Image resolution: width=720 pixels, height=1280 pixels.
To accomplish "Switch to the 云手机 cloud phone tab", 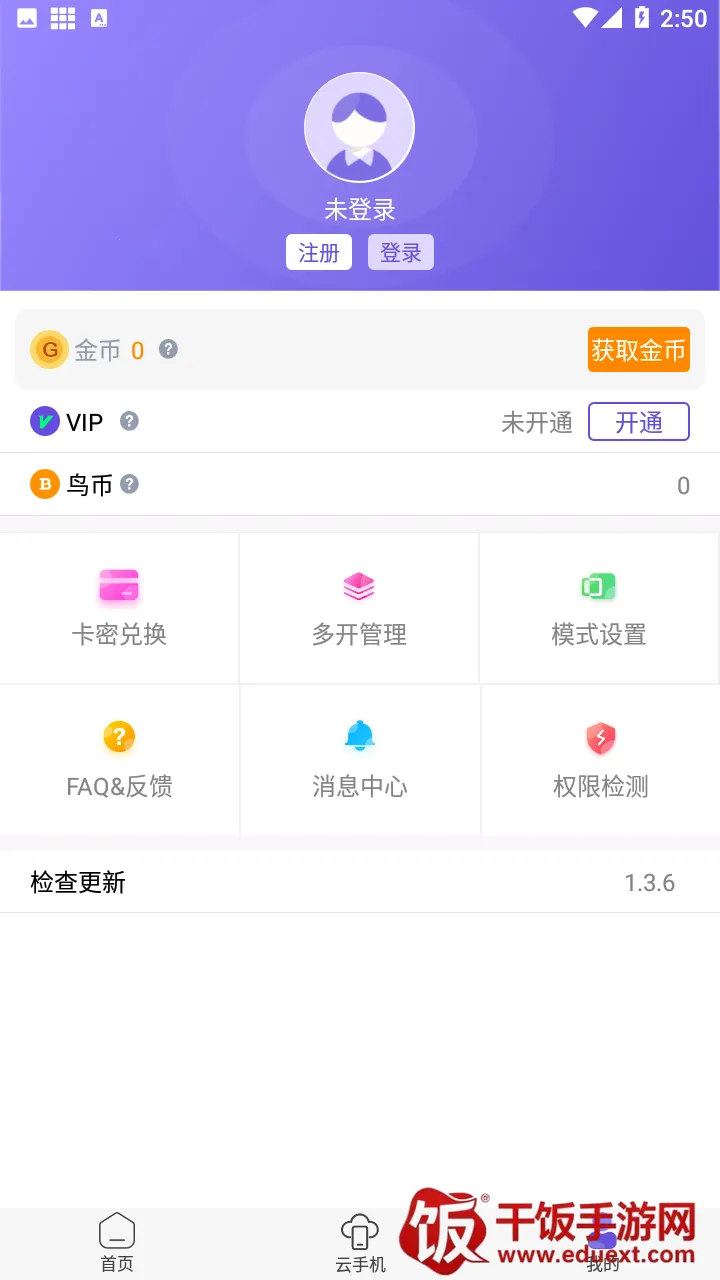I will coord(360,1243).
